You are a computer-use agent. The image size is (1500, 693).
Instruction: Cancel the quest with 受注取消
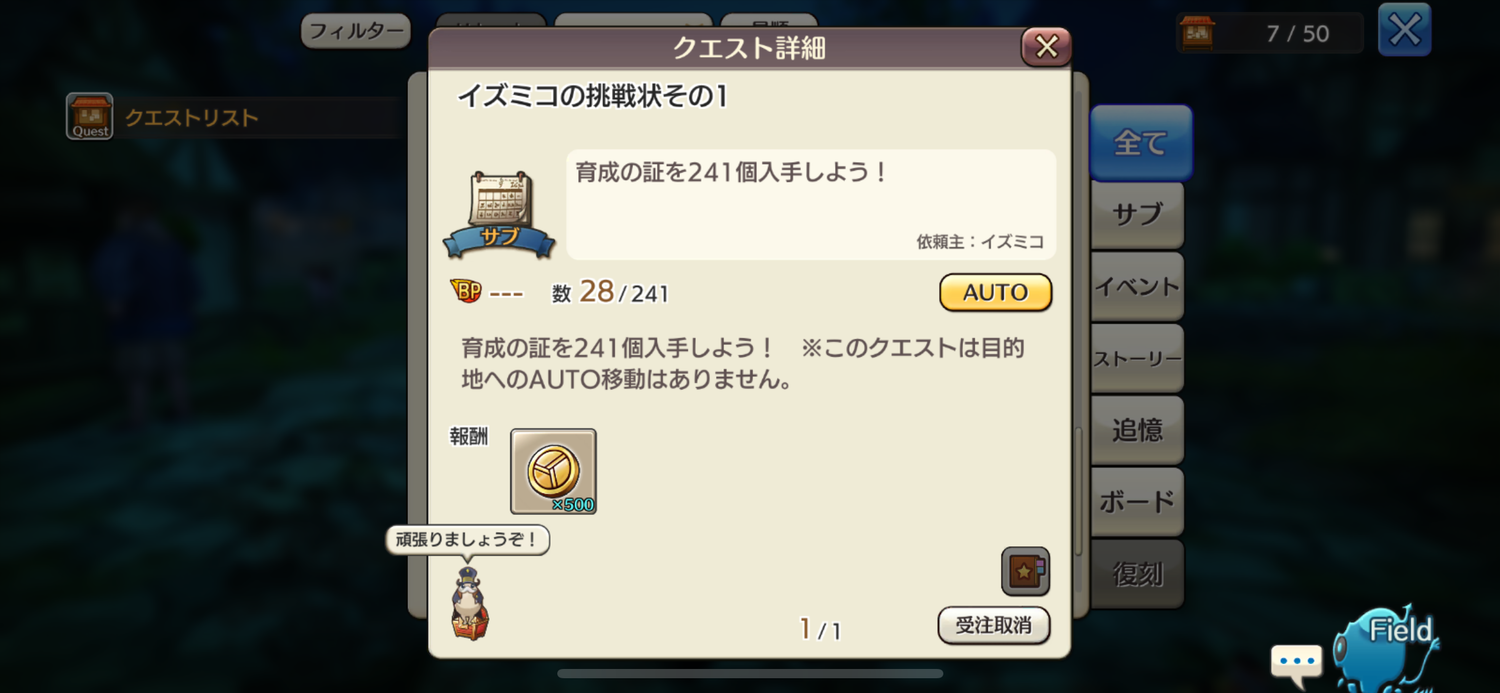(x=993, y=625)
